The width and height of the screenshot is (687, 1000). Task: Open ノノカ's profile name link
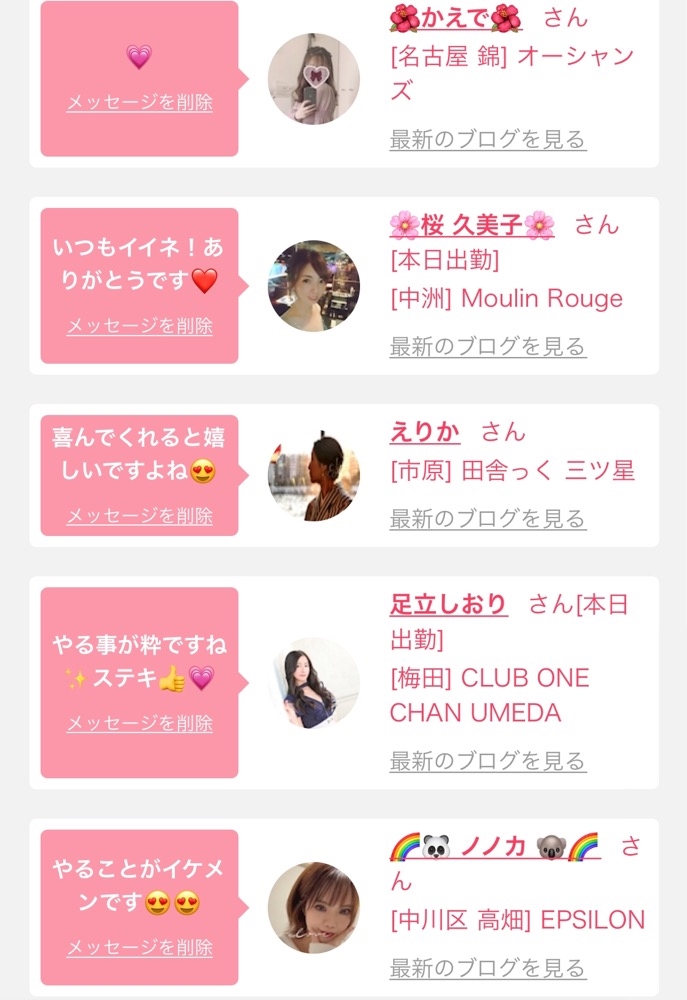pos(495,847)
